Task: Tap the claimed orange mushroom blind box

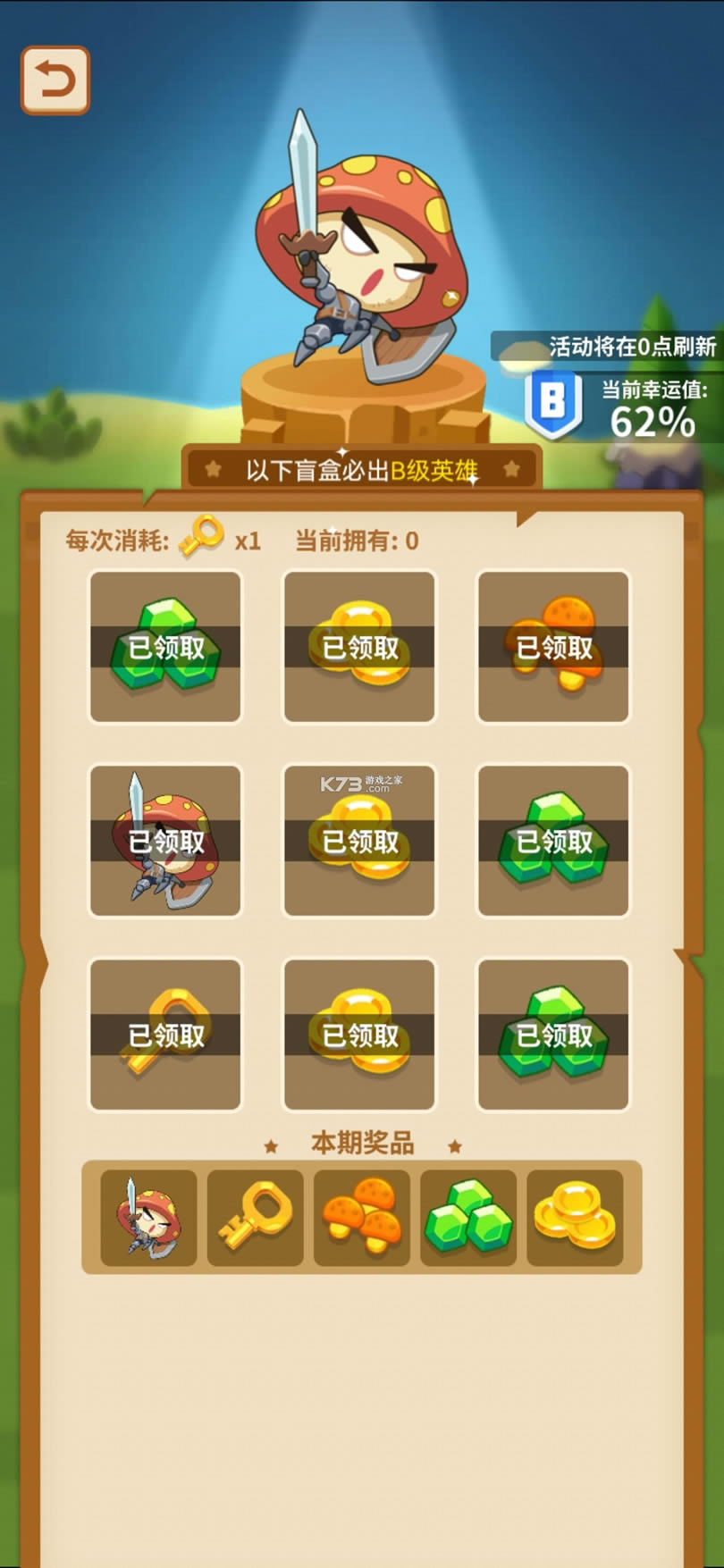Action: [553, 647]
